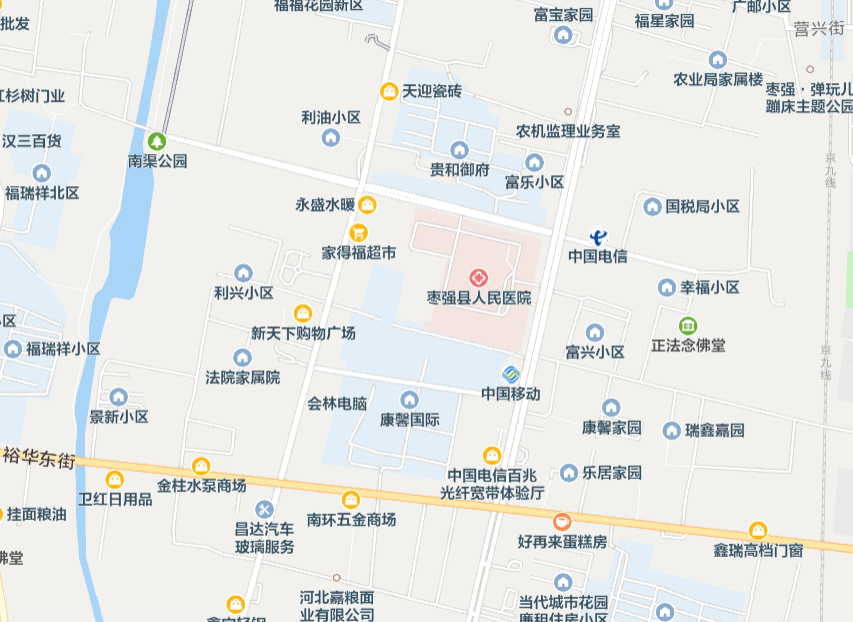
Task: Tap the 天迎瓷砖 shop marker
Action: point(389,92)
